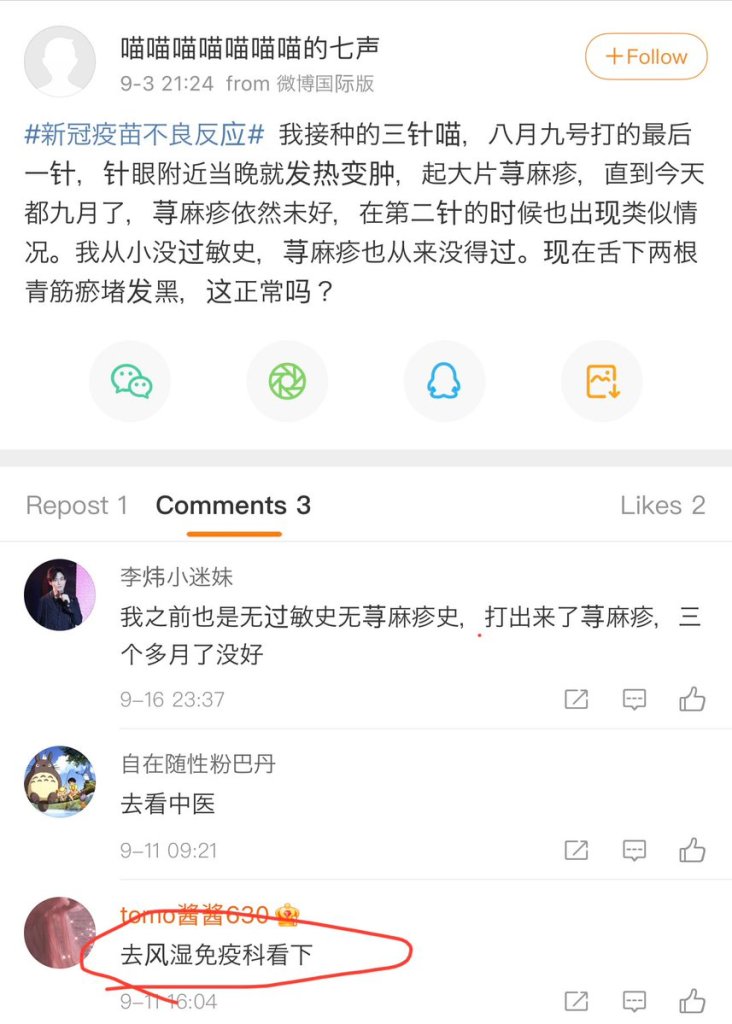732x1024 pixels.
Task: Reply to 李炜小迷妹's comment
Action: (634, 700)
